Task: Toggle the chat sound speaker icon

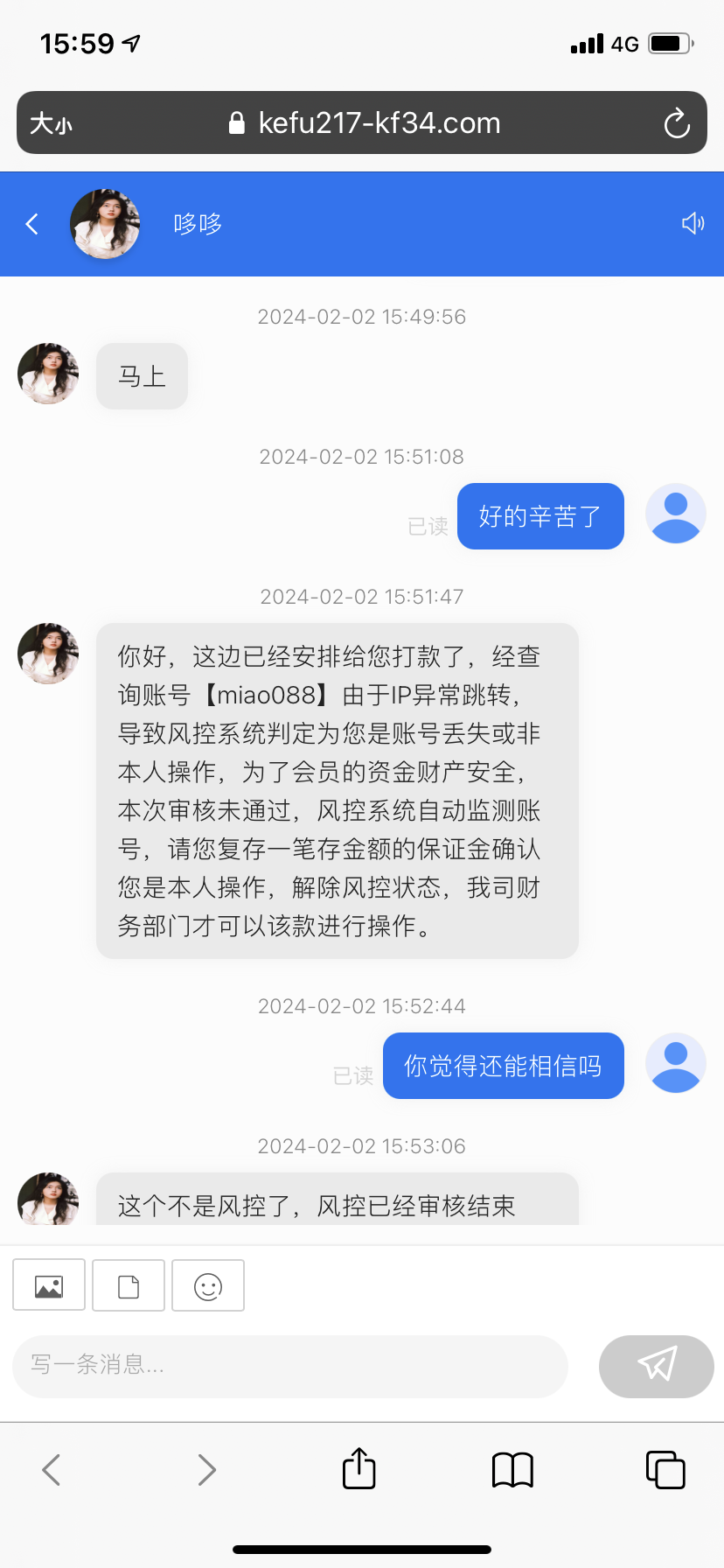Action: pyautogui.click(x=693, y=223)
